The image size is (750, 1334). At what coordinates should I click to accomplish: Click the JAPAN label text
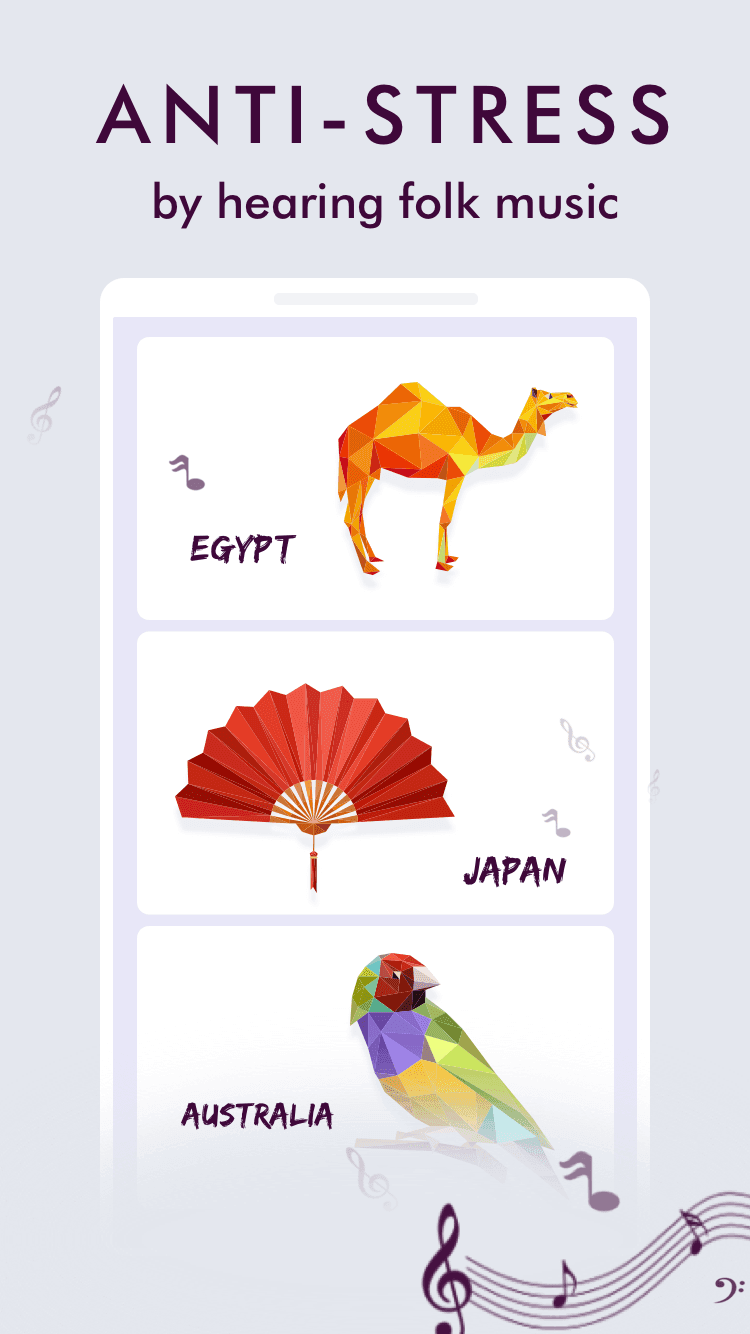tap(516, 872)
